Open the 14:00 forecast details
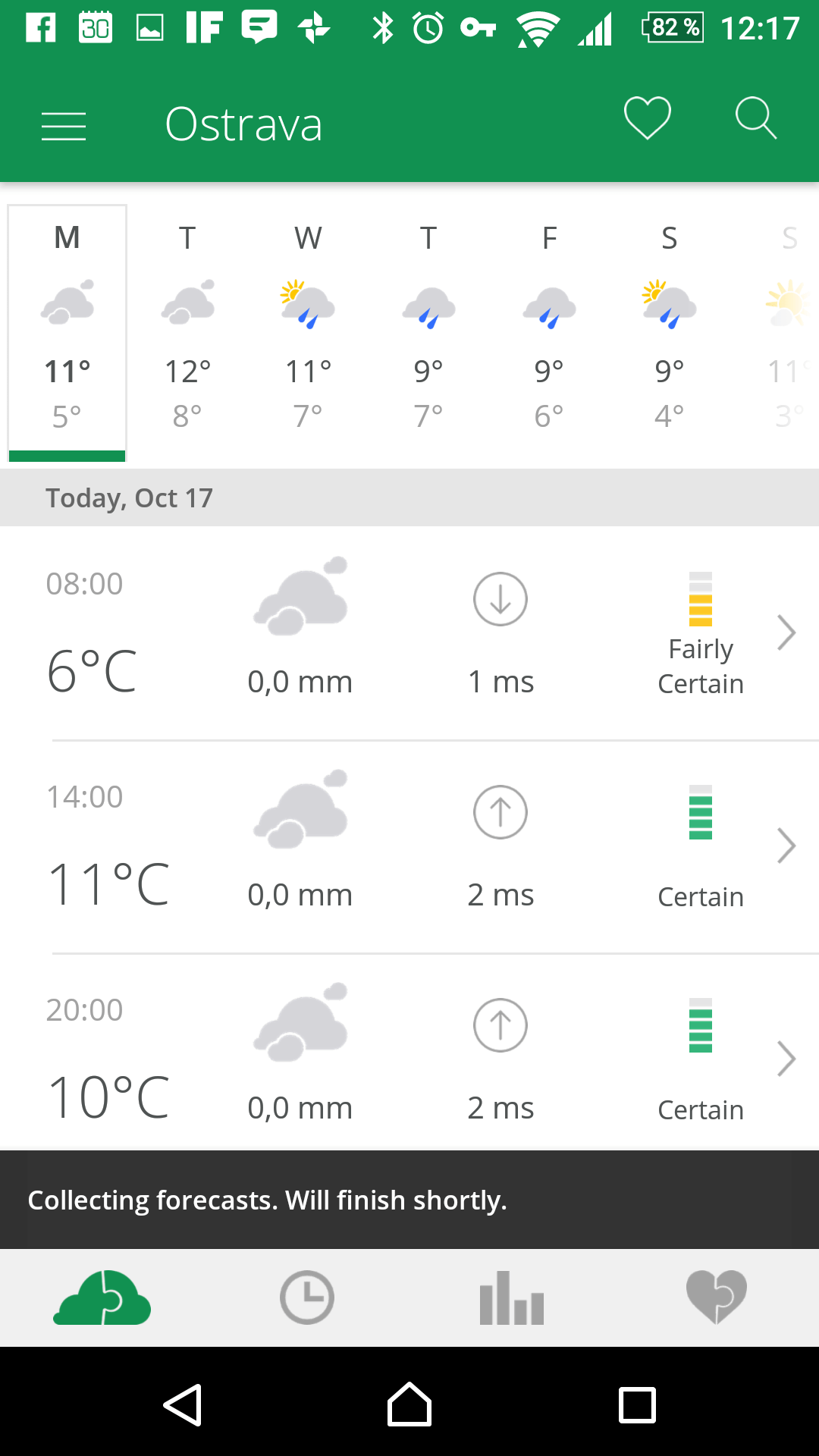Screen dimensions: 819x1456 coord(409,846)
